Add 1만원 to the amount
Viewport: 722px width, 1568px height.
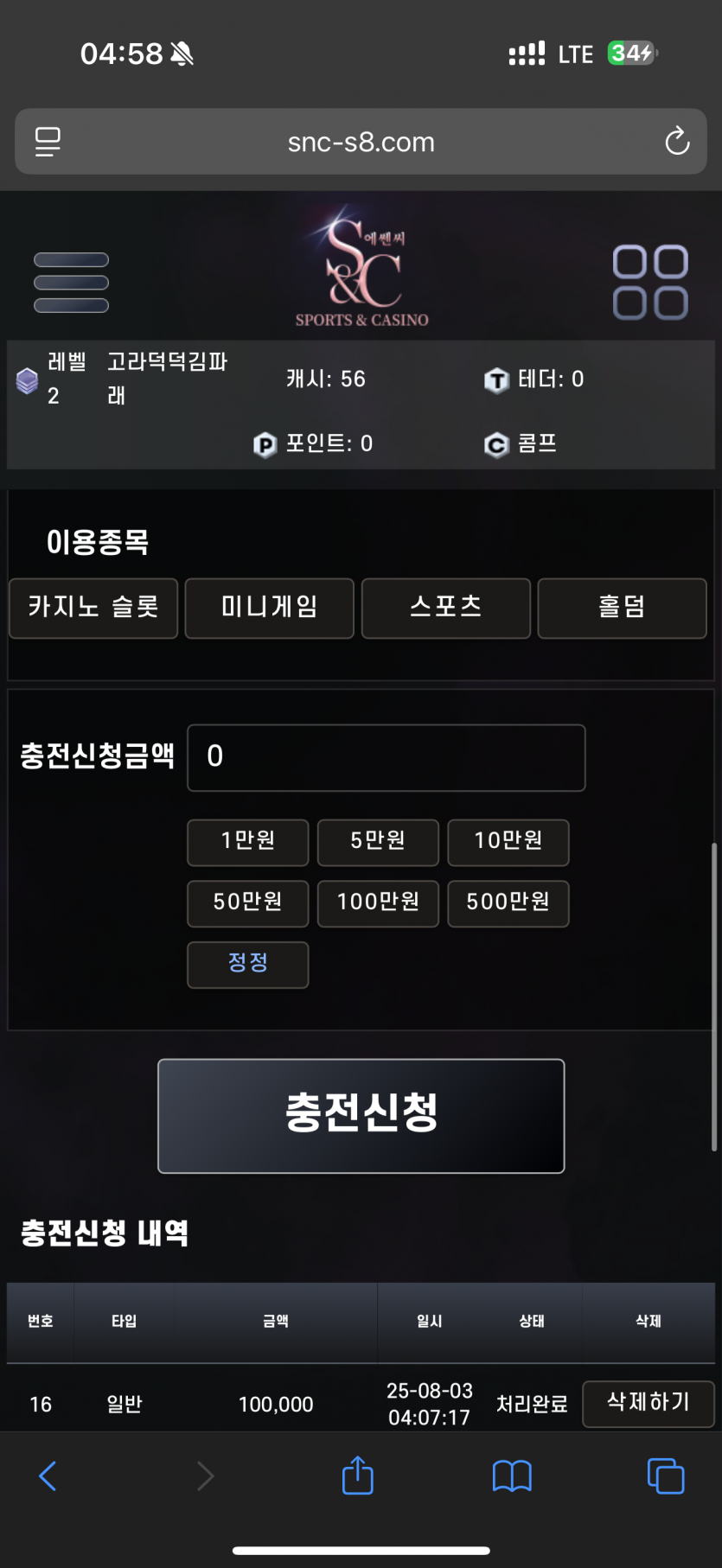(x=248, y=843)
